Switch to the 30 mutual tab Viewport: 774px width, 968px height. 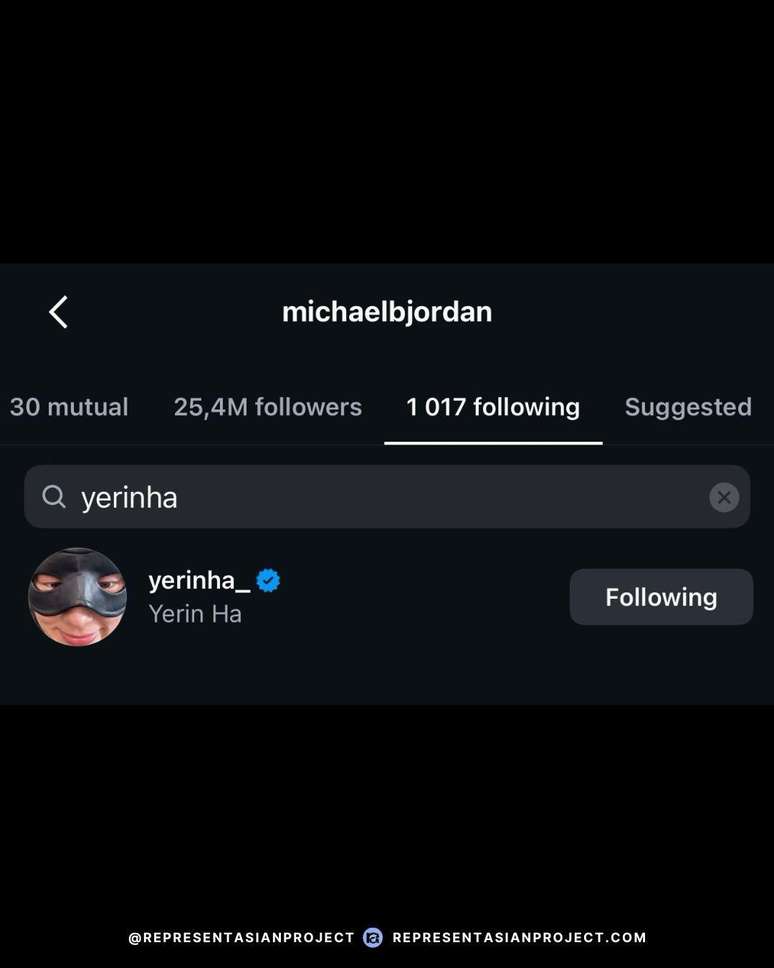click(69, 407)
